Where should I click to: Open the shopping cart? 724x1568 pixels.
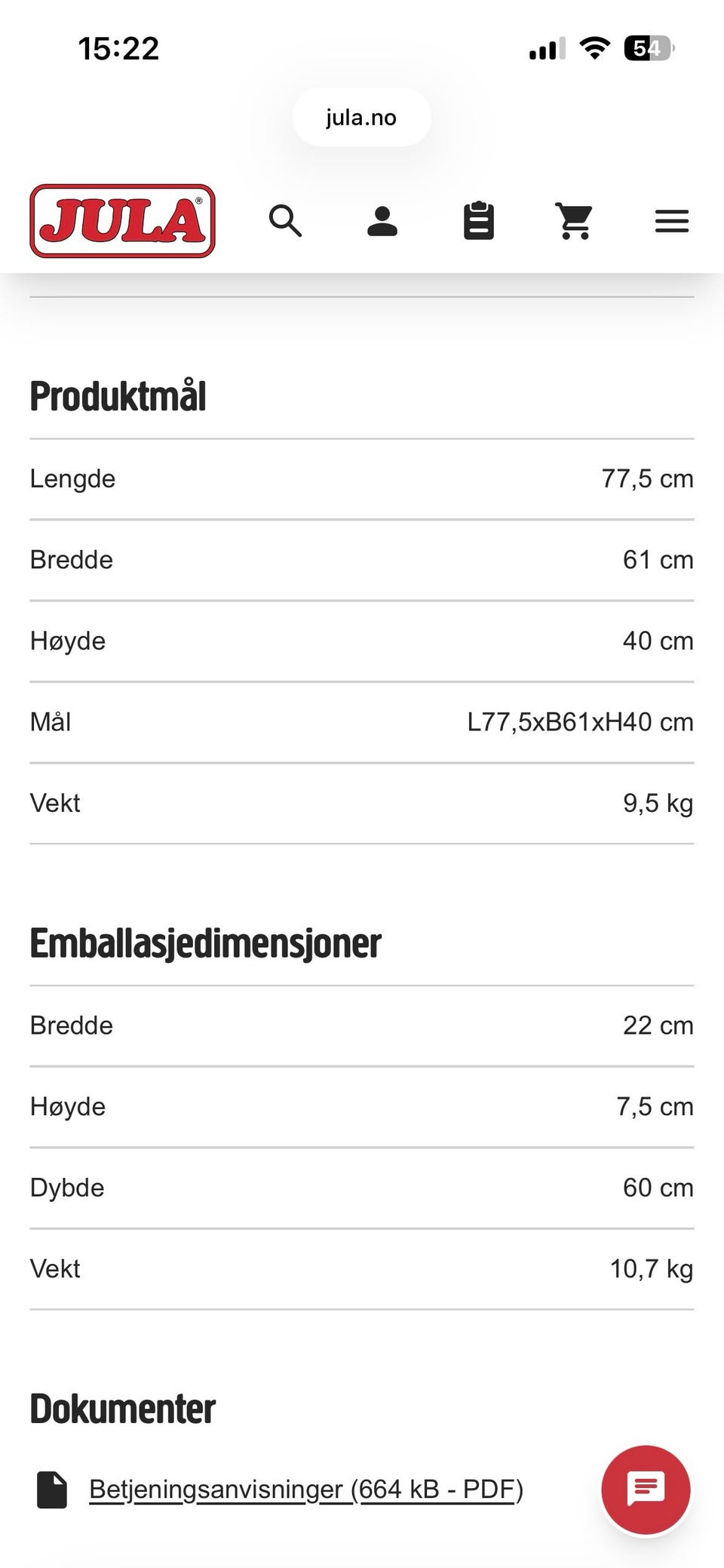[x=575, y=220]
